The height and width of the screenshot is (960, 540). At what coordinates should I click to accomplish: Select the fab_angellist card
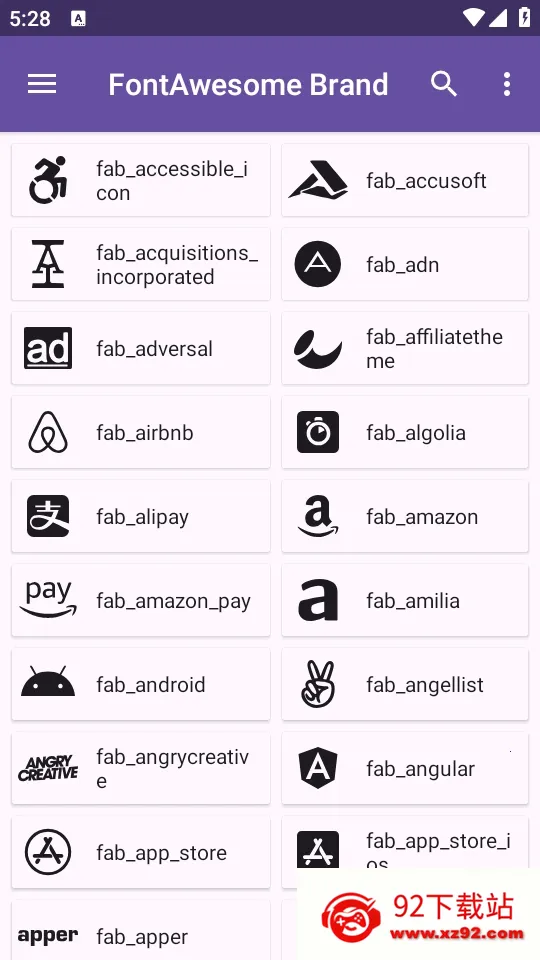(x=405, y=683)
